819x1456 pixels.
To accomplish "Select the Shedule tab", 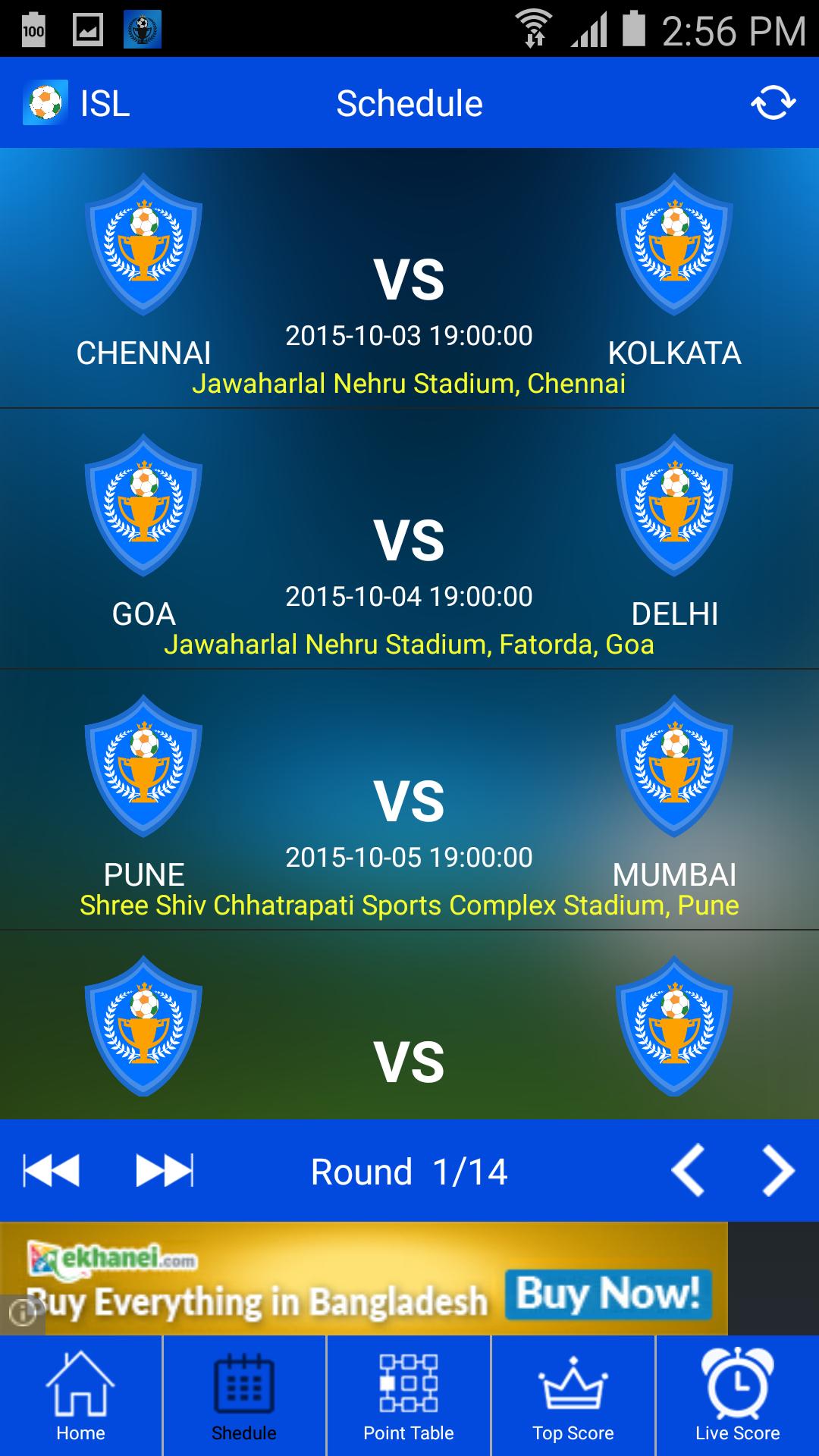I will pyautogui.click(x=244, y=1395).
